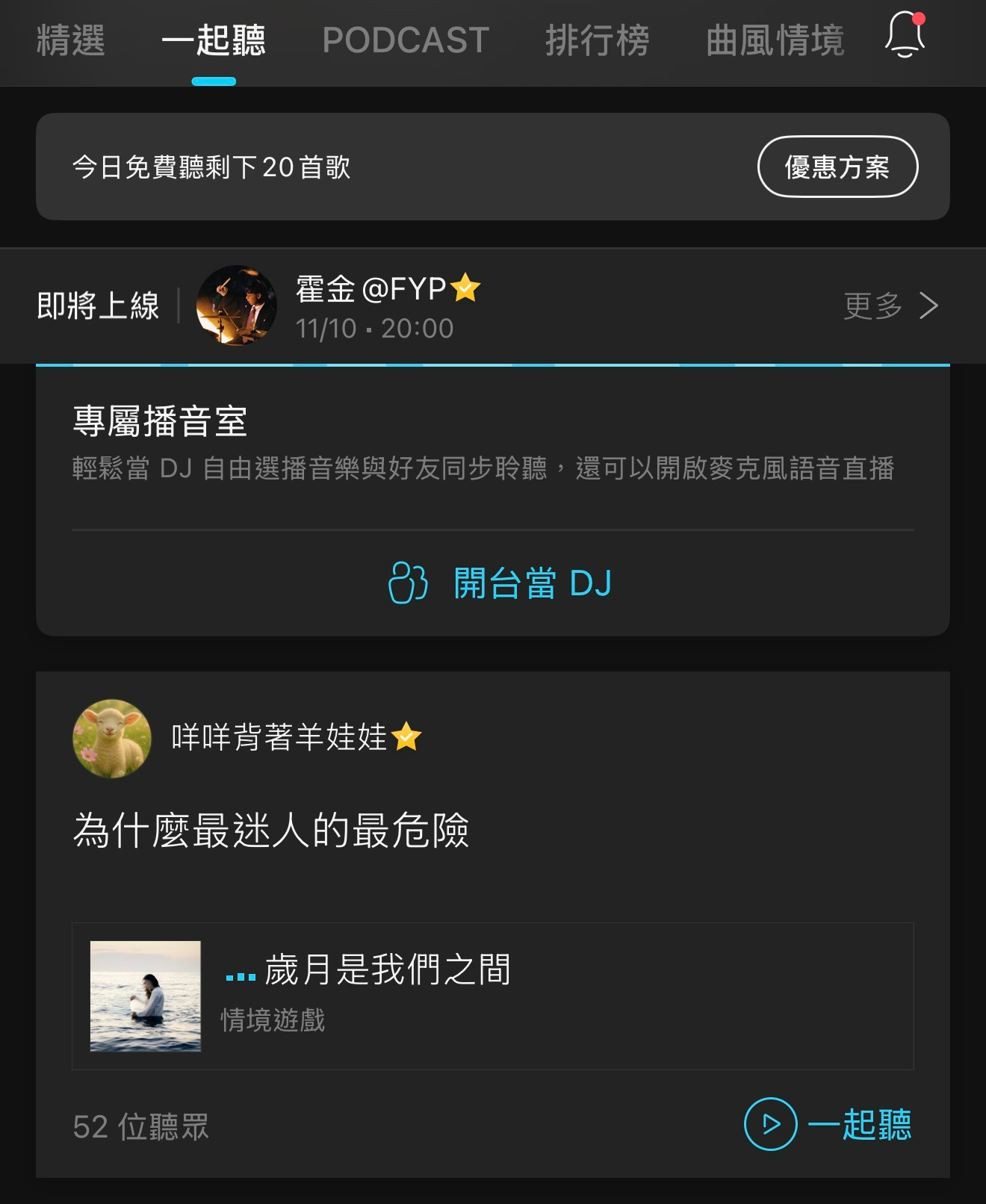Switch to the PODCAST tab
This screenshot has height=1204, width=986.
[x=405, y=40]
